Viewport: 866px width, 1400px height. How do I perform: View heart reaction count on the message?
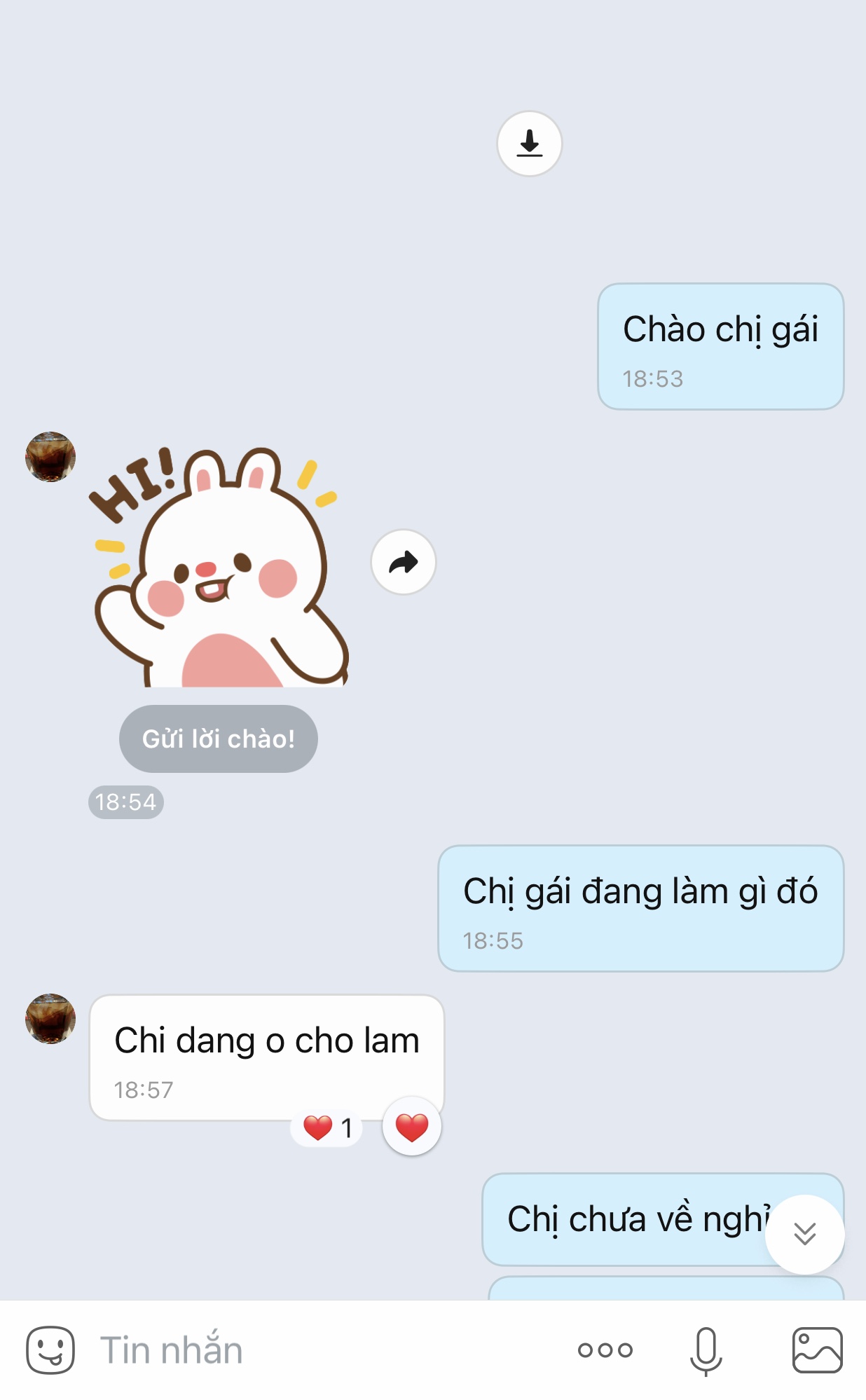click(327, 1128)
